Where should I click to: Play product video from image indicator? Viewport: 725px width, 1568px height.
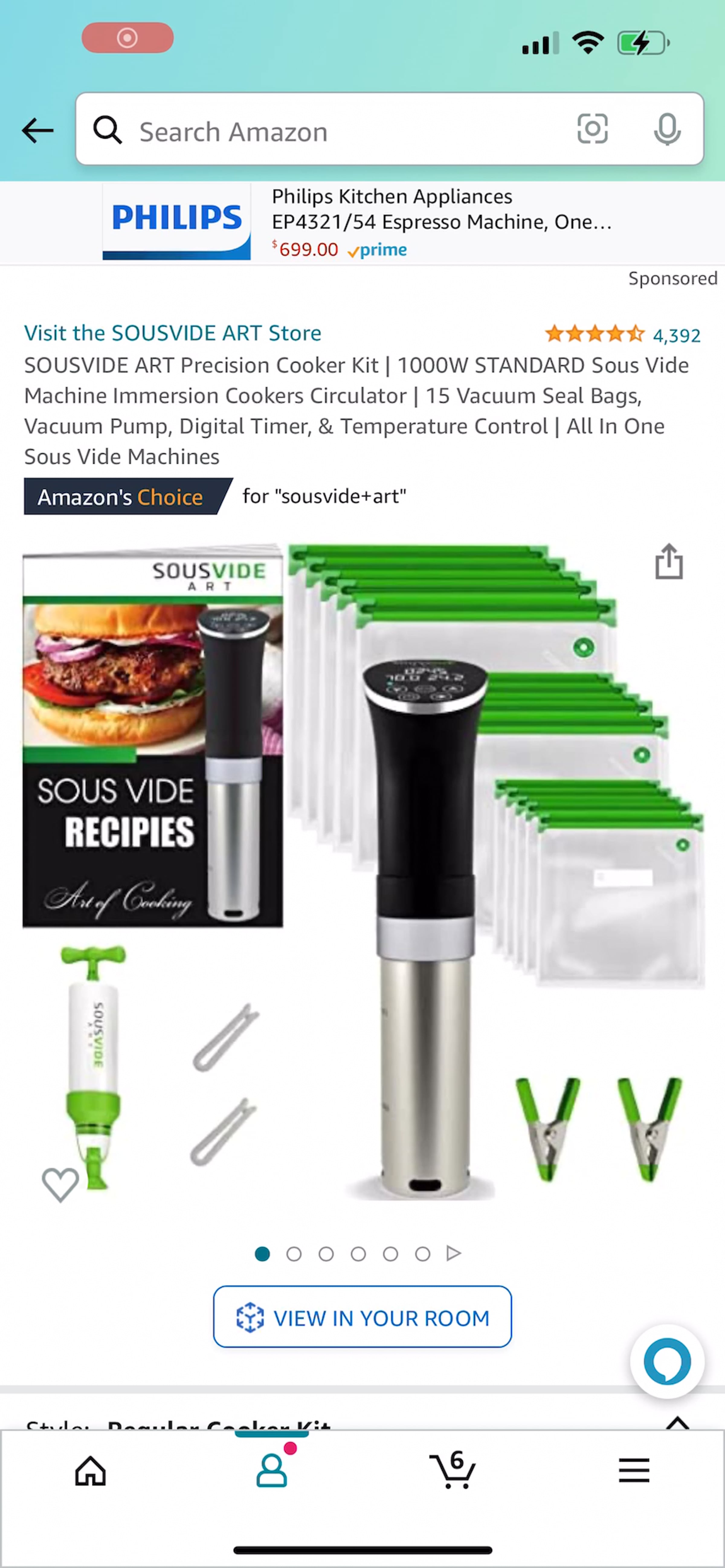[x=453, y=1253]
